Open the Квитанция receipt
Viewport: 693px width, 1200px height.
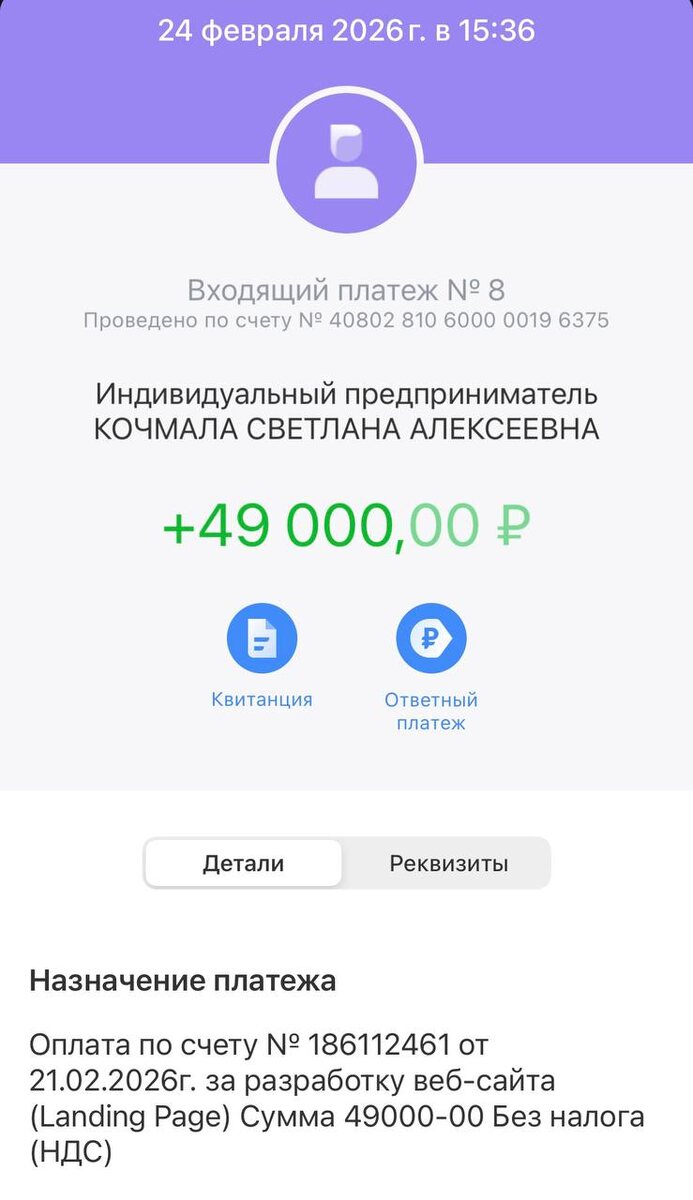(262, 639)
